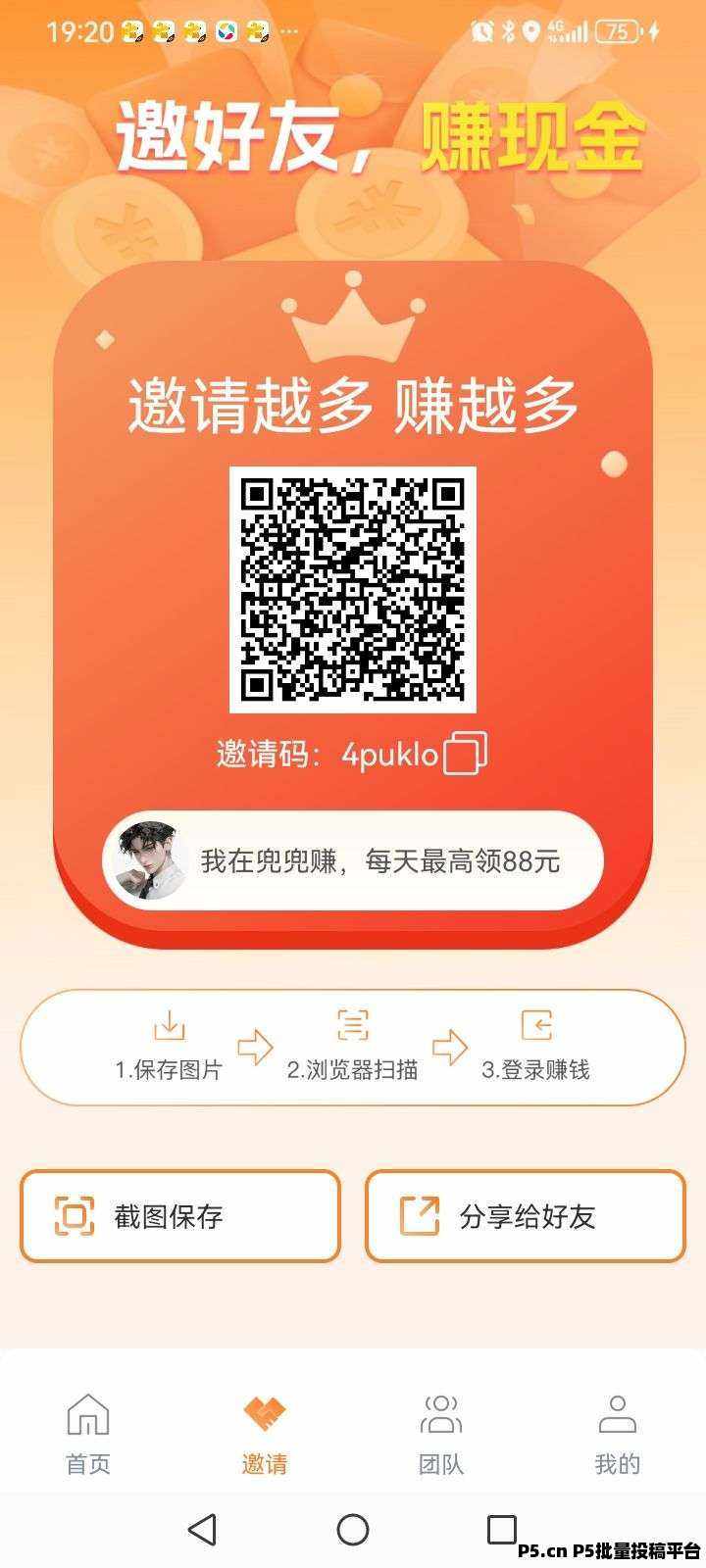Share with friends via 分享给好友
The image size is (706, 1568).
(x=525, y=1216)
